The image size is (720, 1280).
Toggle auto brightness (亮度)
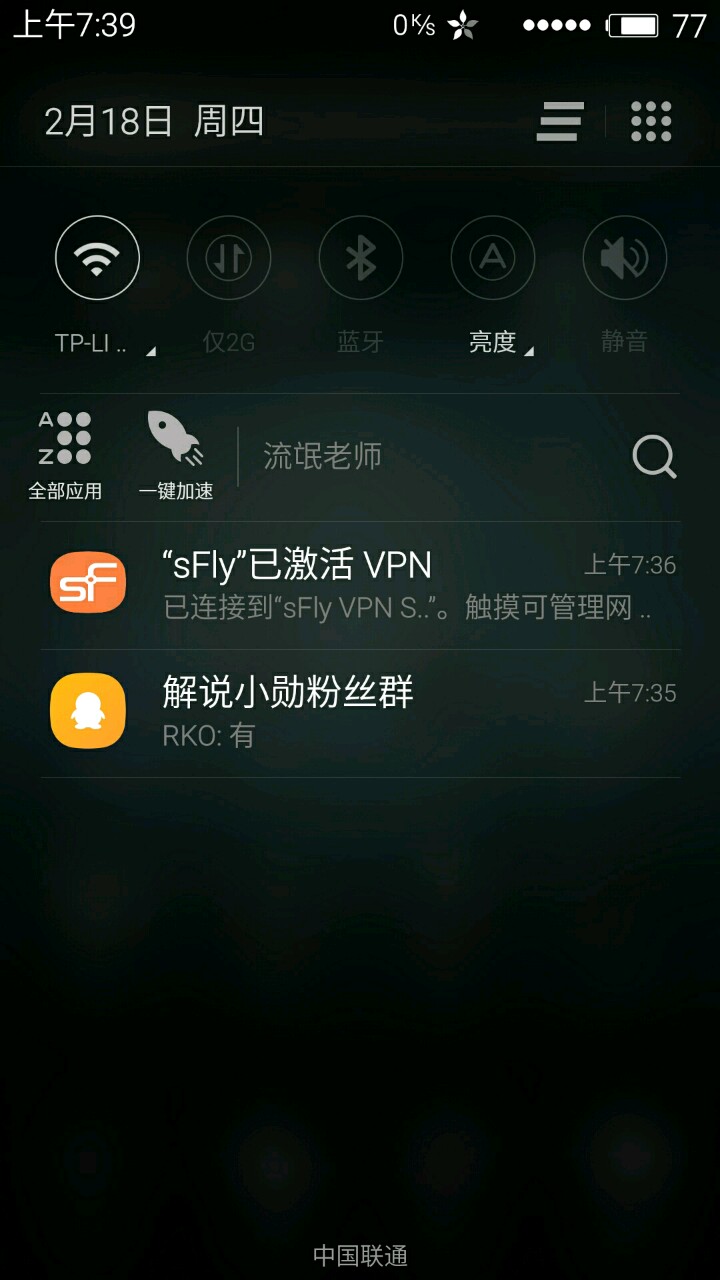pos(493,258)
